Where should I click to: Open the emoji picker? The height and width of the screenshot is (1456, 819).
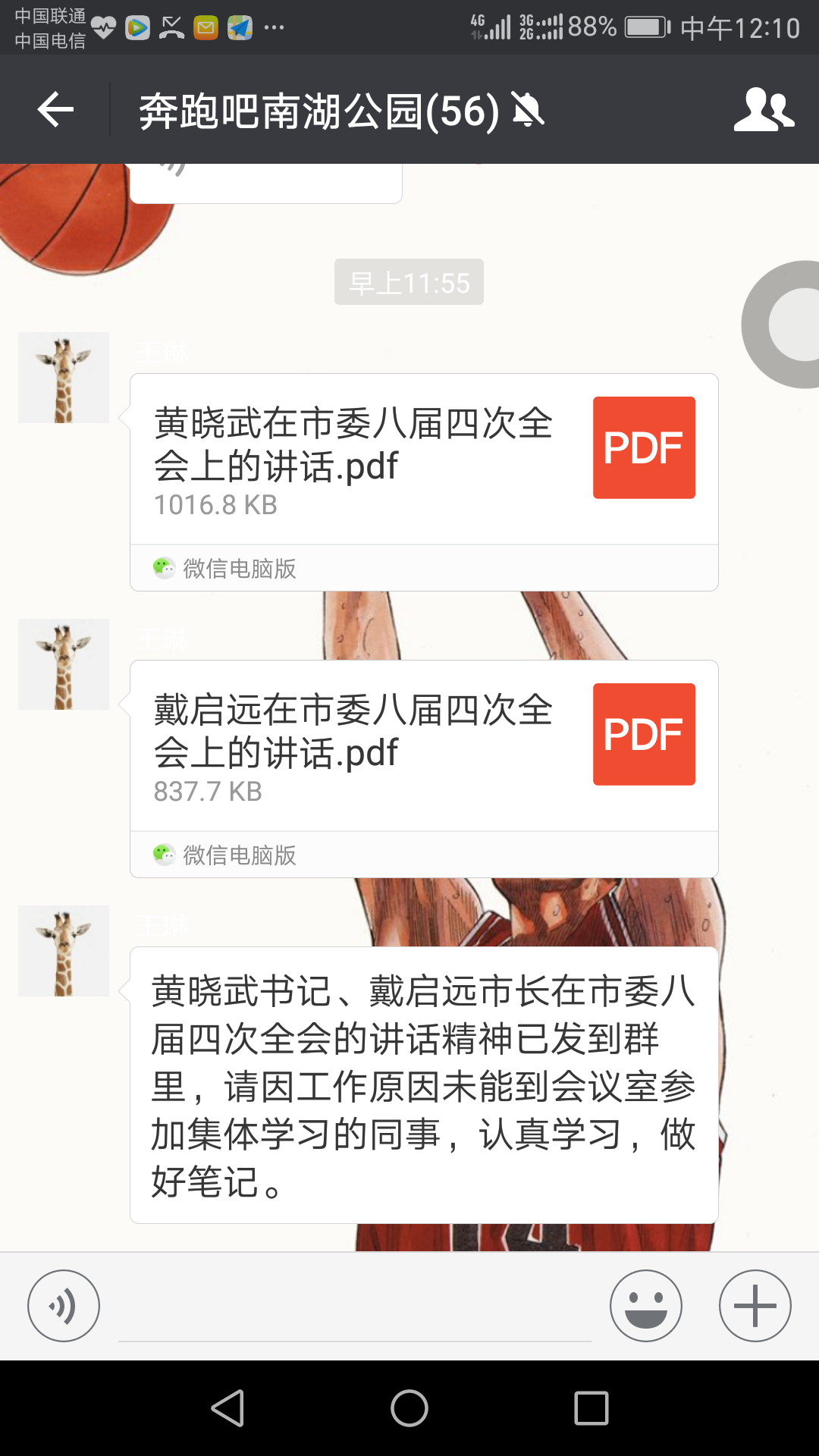(646, 1306)
